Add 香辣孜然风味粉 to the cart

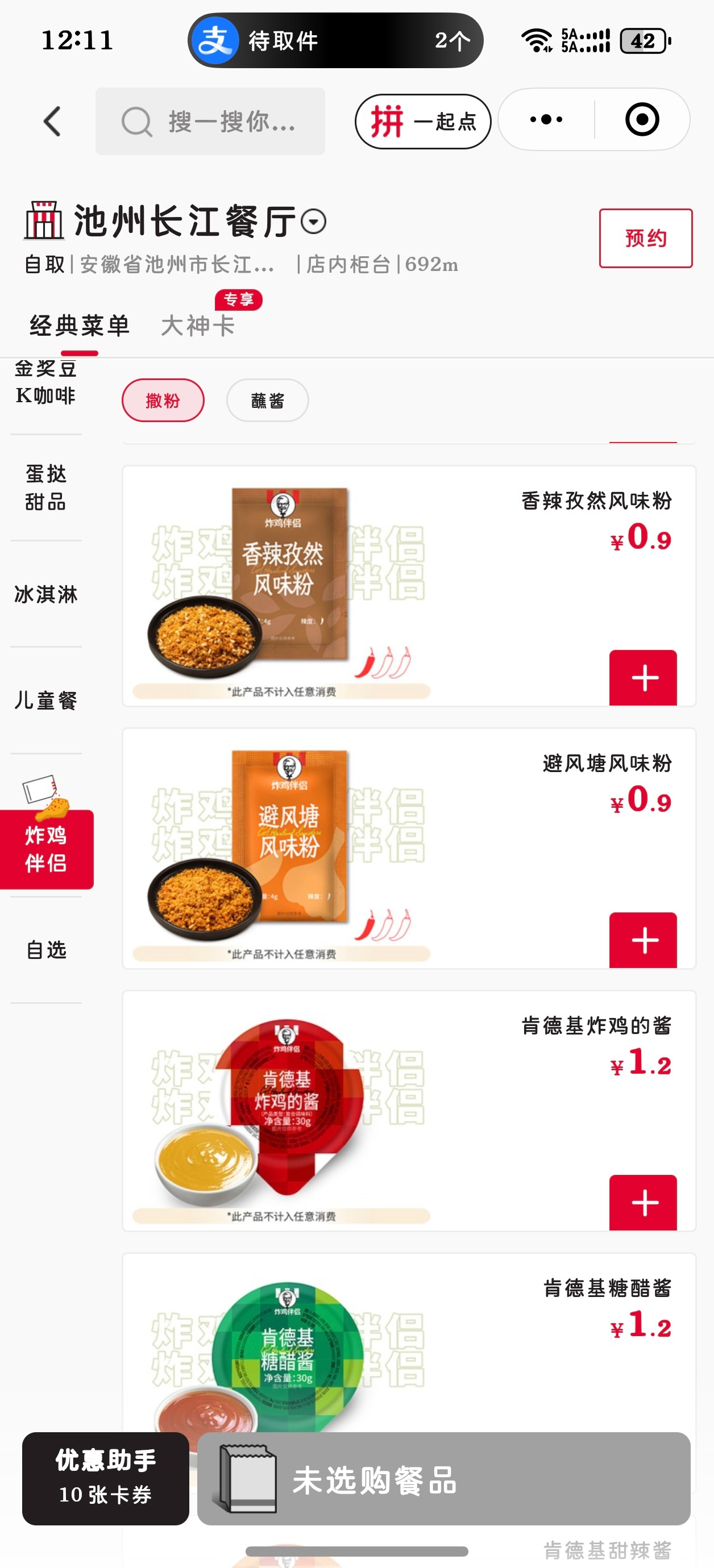click(643, 677)
